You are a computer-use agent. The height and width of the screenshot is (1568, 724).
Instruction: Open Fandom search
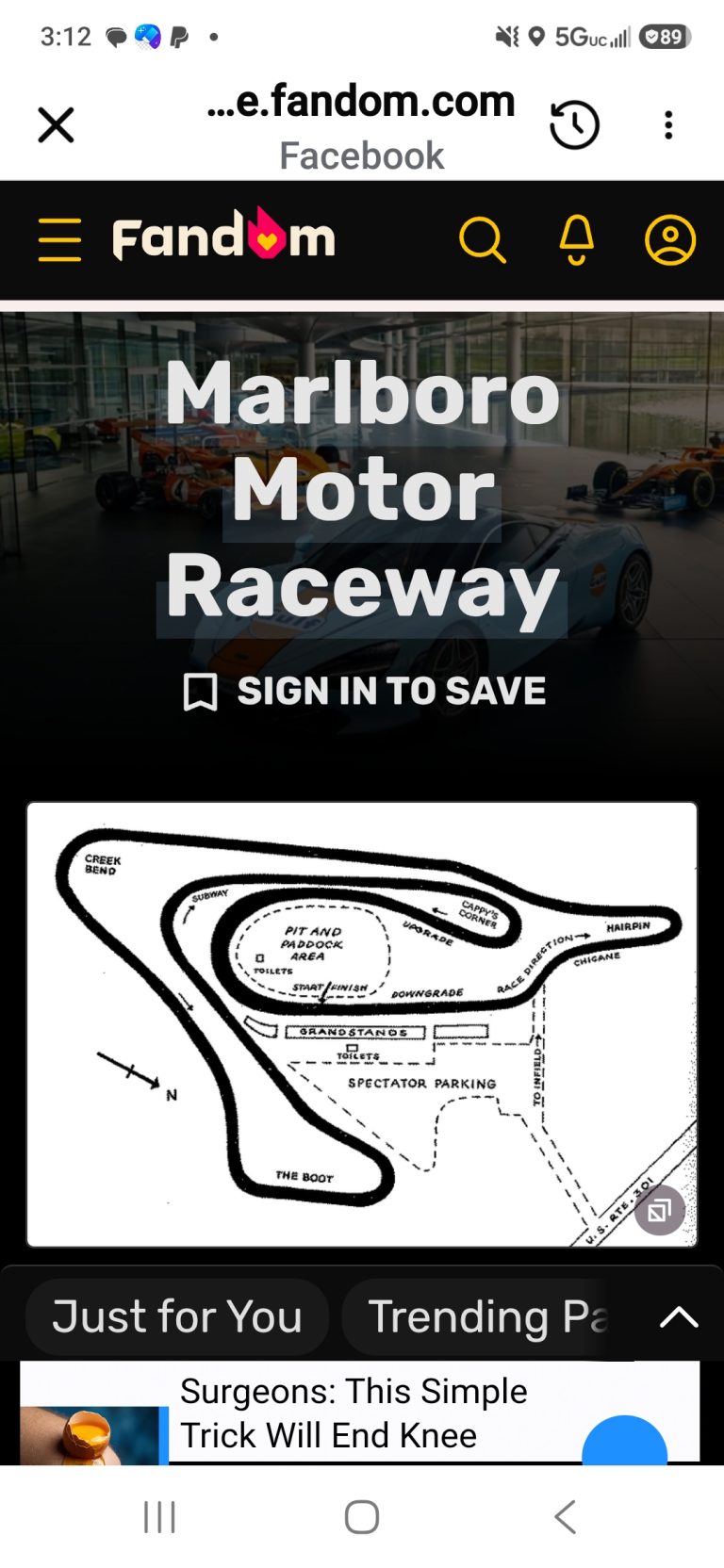point(482,239)
